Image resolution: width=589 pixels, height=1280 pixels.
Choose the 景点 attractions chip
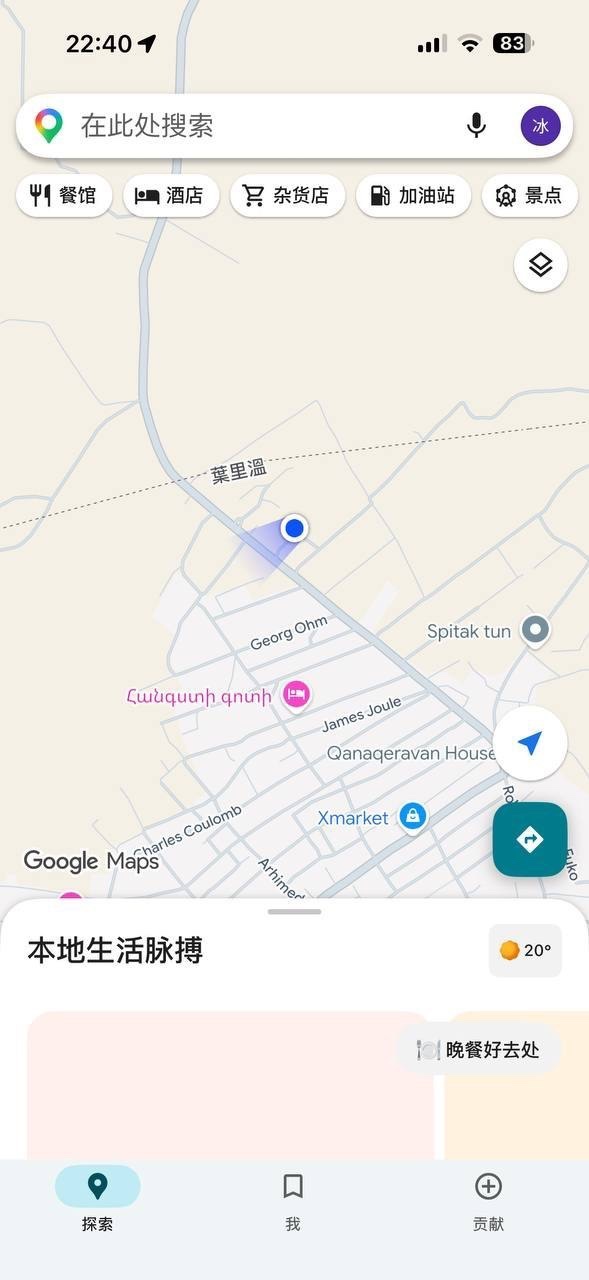530,195
